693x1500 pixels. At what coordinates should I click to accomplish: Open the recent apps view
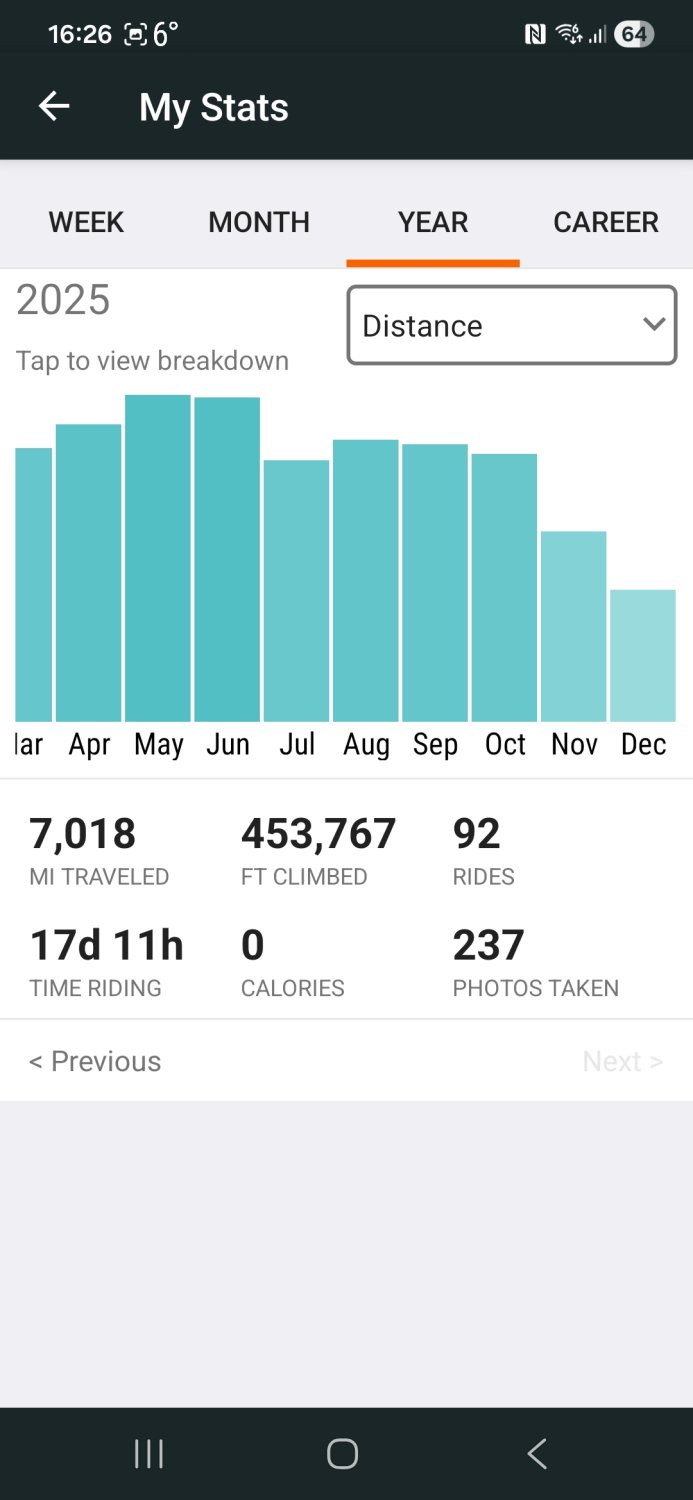tap(149, 1454)
